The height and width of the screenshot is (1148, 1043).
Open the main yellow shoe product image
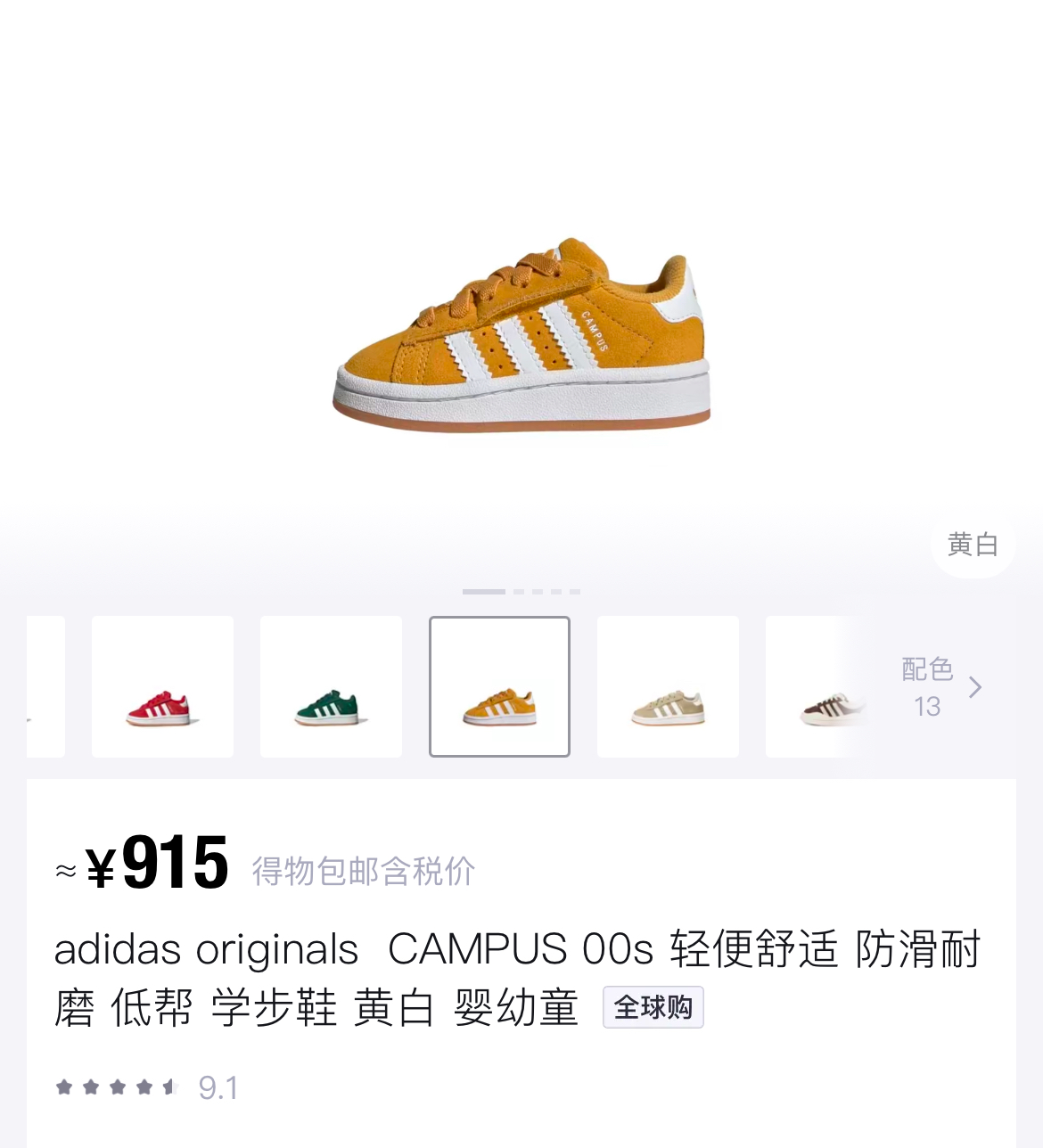[521, 334]
